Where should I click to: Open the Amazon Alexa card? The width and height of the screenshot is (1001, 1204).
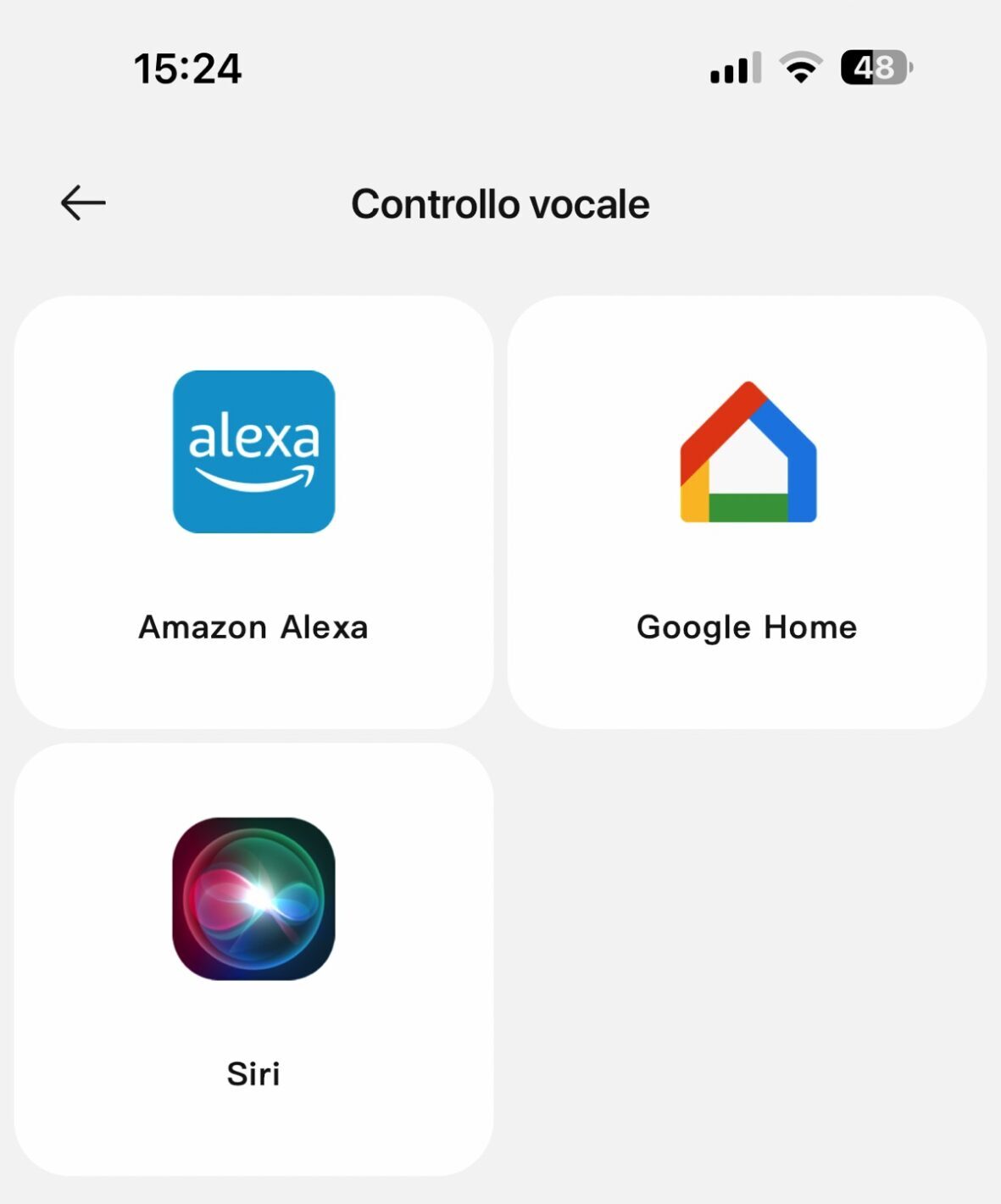(253, 511)
